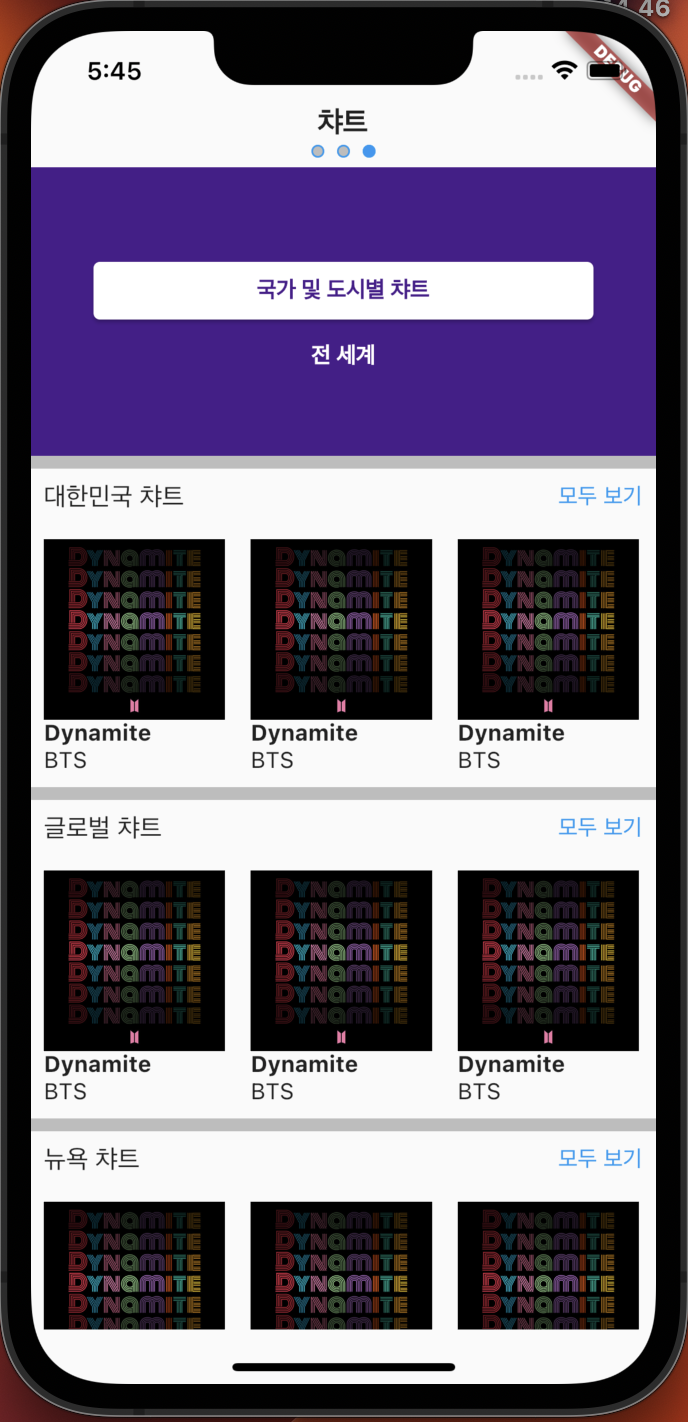Screen dimensions: 688x1422
Task: View all of 뉴욕 차트
Action: click(599, 1158)
